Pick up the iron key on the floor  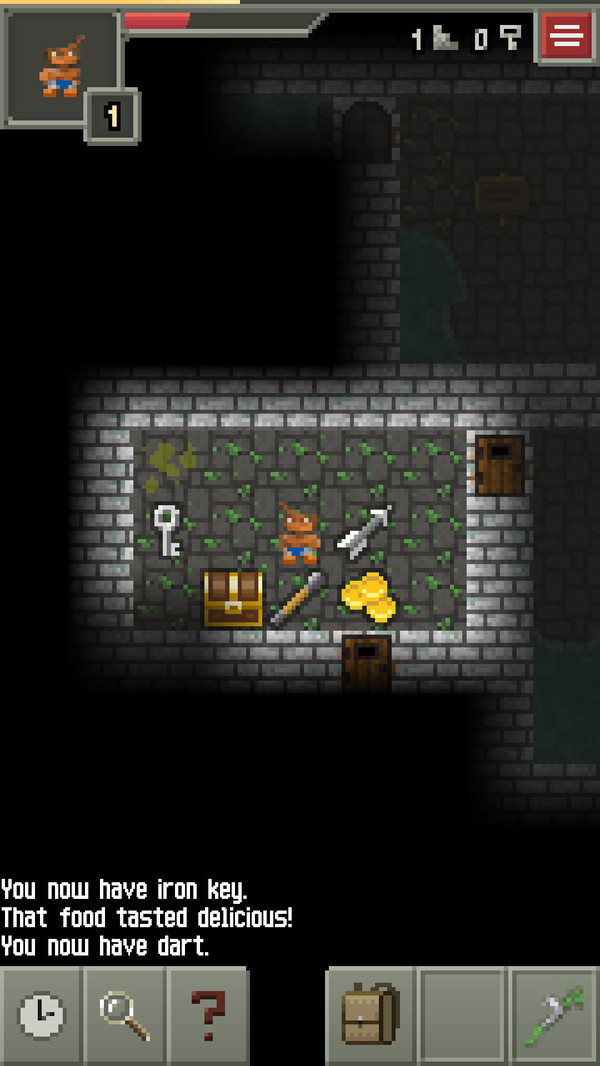coord(166,530)
